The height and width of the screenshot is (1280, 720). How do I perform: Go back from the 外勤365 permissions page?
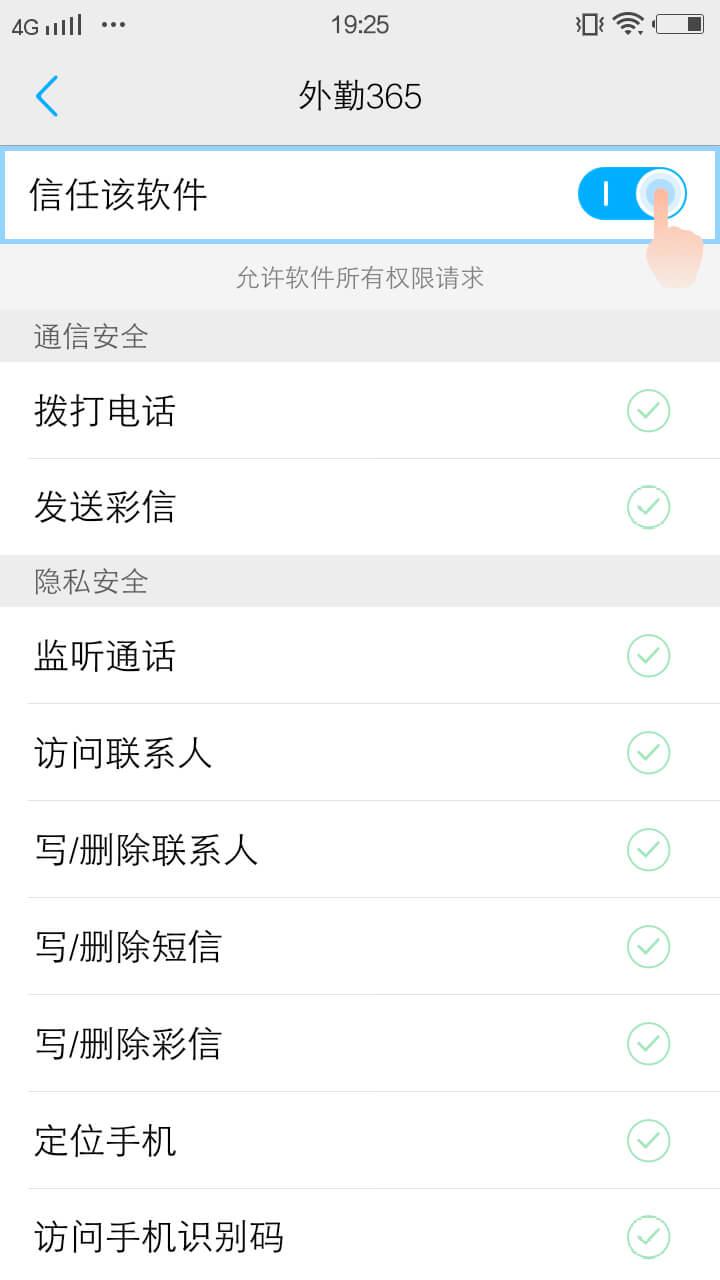pos(47,96)
